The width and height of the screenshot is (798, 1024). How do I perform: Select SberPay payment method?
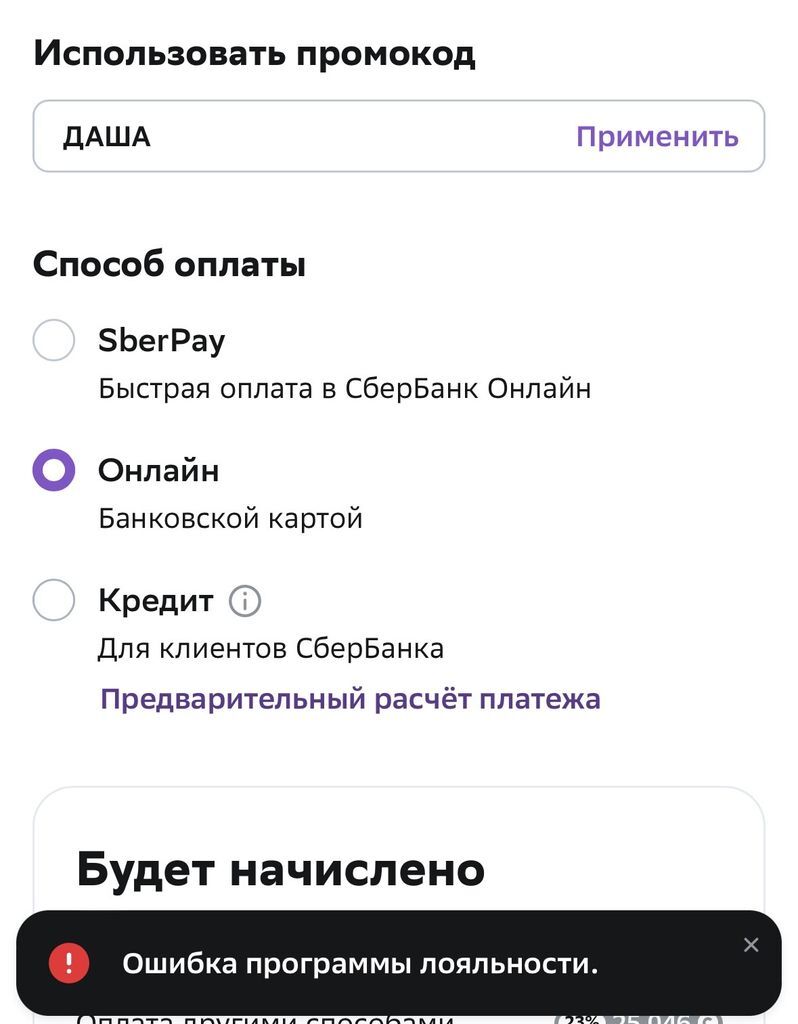point(54,341)
